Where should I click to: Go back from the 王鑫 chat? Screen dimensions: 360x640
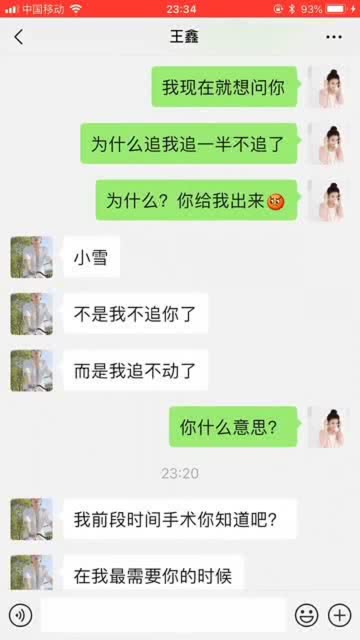point(19,37)
